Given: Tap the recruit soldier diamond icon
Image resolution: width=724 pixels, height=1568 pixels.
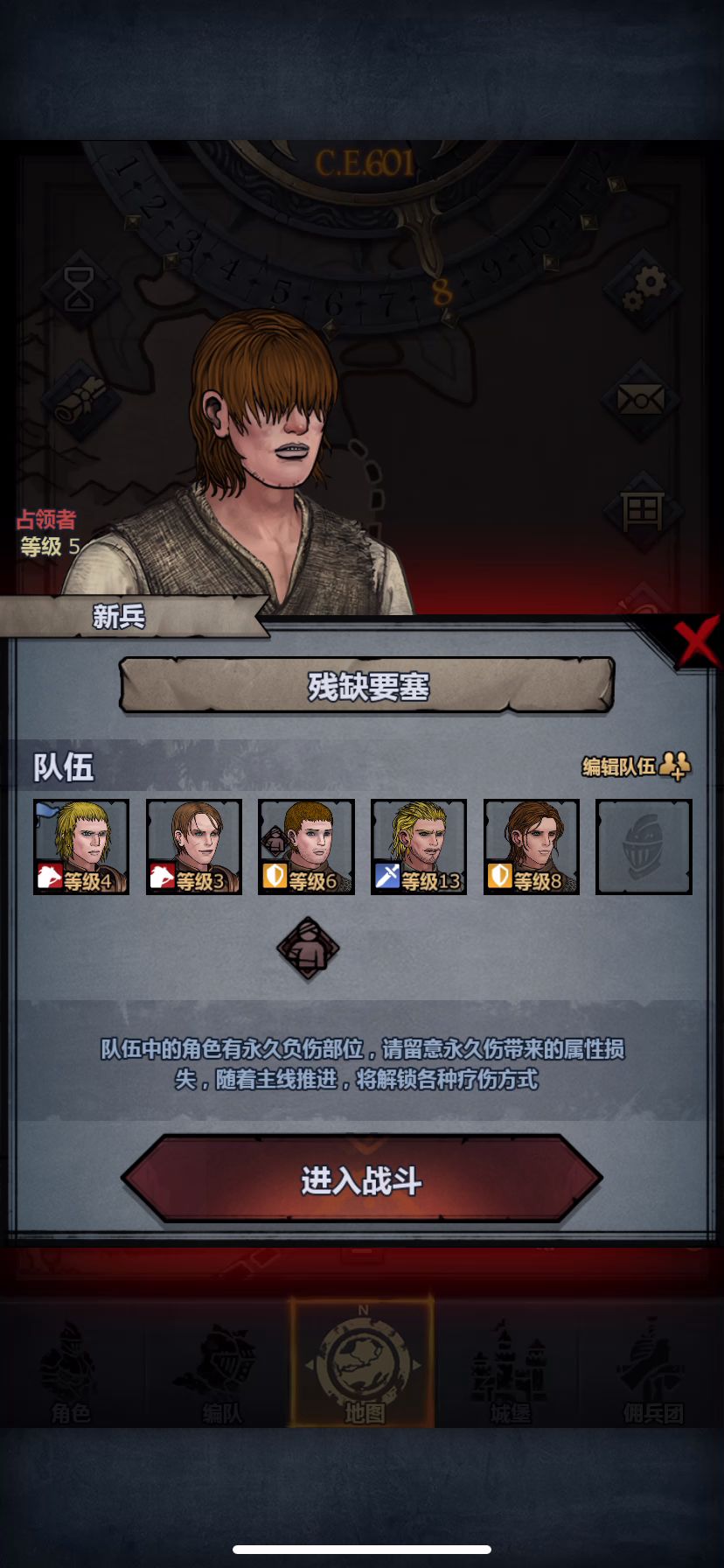Looking at the screenshot, I should pos(308,948).
